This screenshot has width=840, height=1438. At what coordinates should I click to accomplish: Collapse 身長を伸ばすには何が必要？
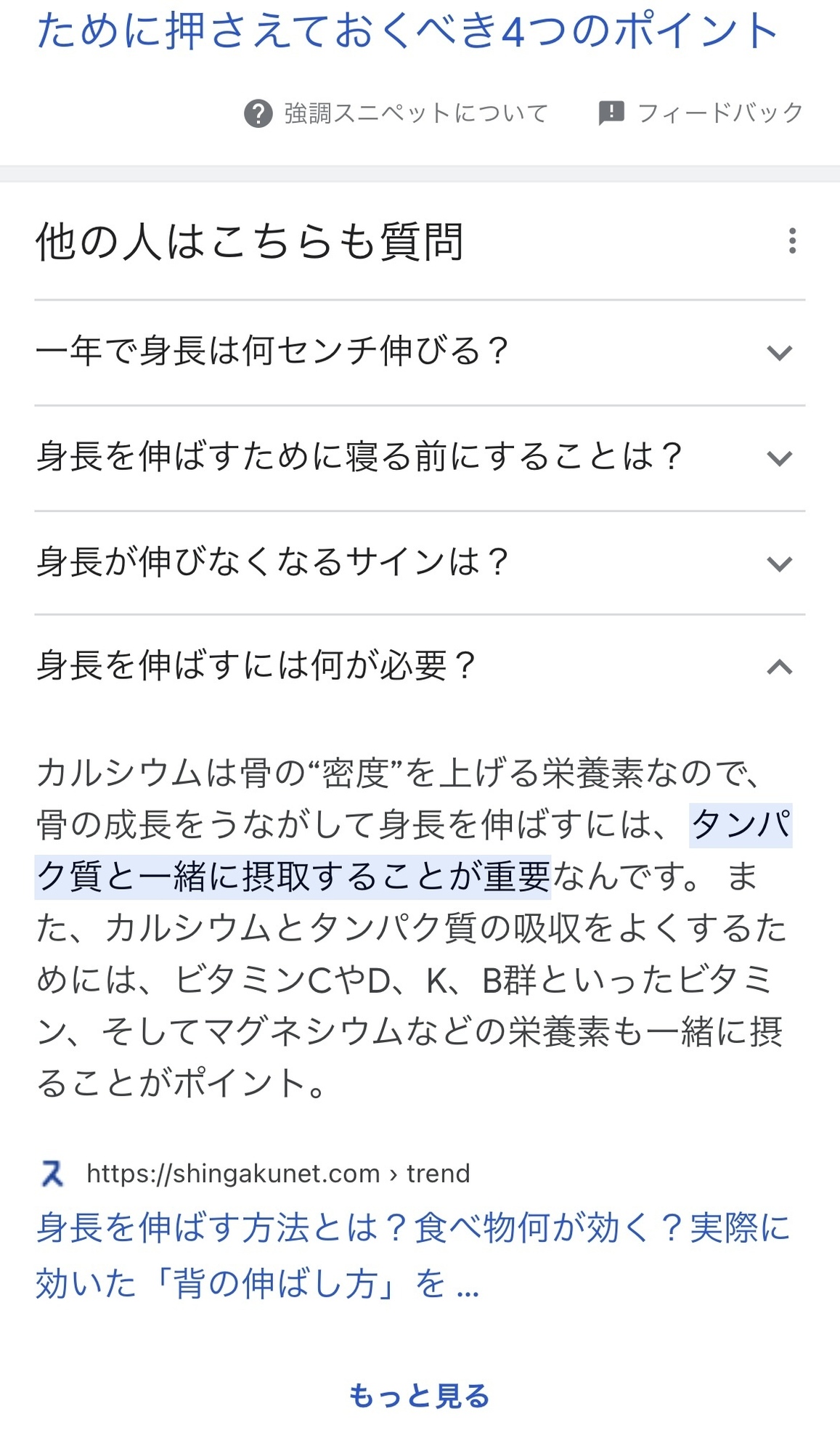click(420, 666)
